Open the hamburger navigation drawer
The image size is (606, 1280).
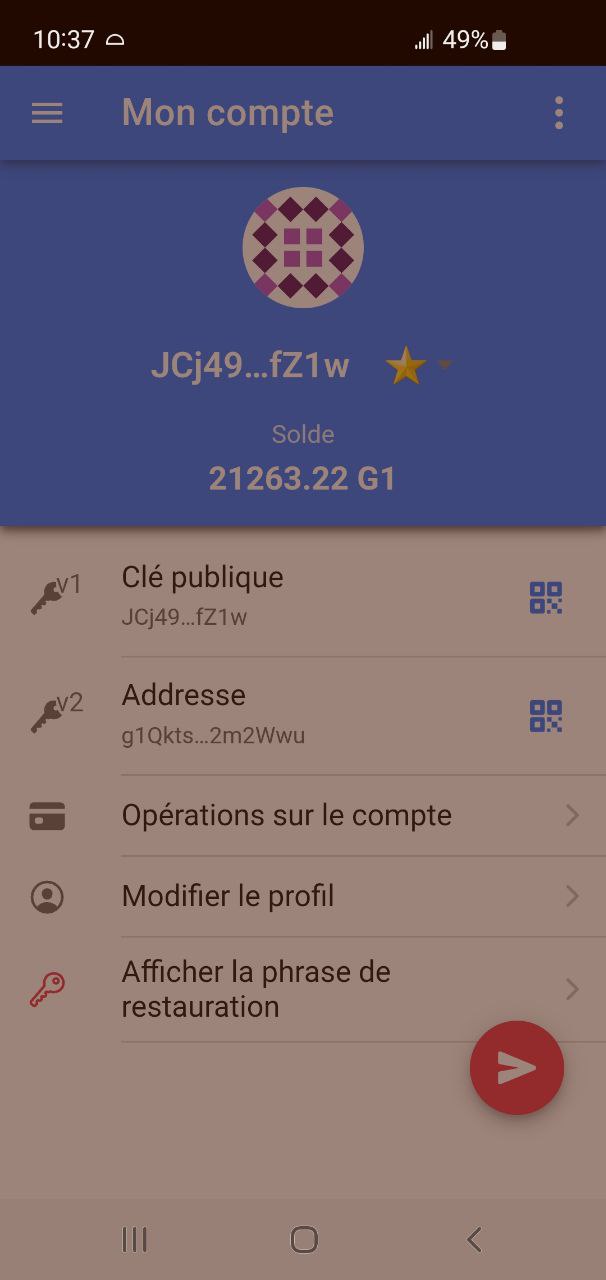47,113
